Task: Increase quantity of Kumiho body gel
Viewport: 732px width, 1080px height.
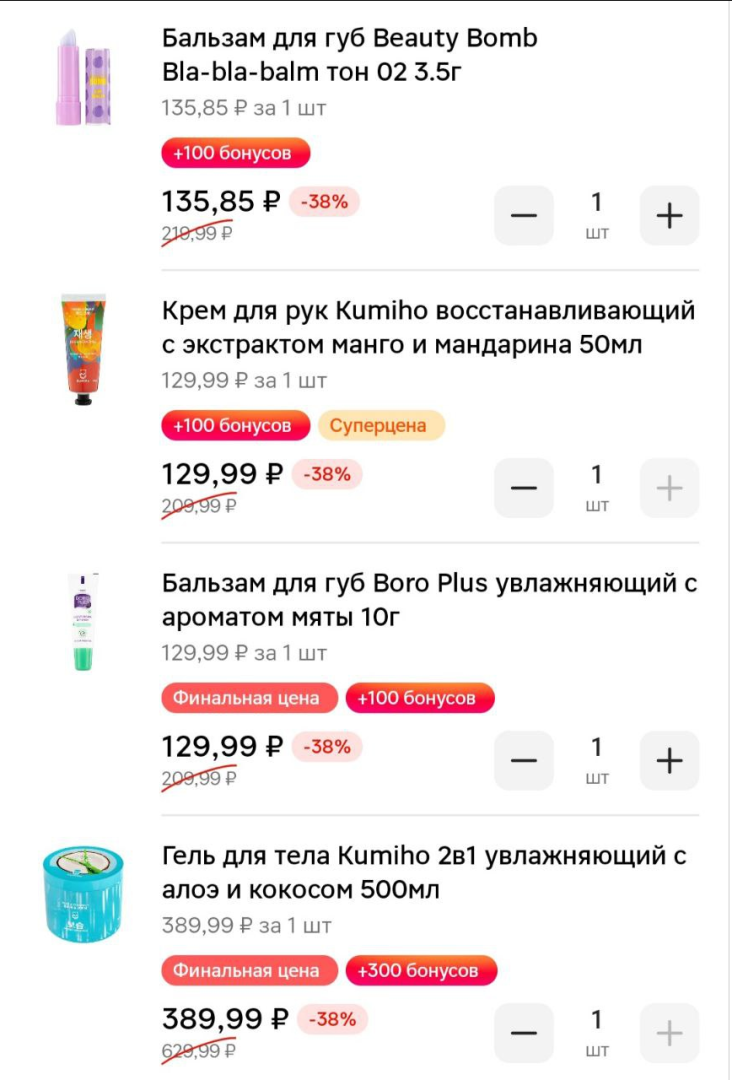Action: [669, 1032]
